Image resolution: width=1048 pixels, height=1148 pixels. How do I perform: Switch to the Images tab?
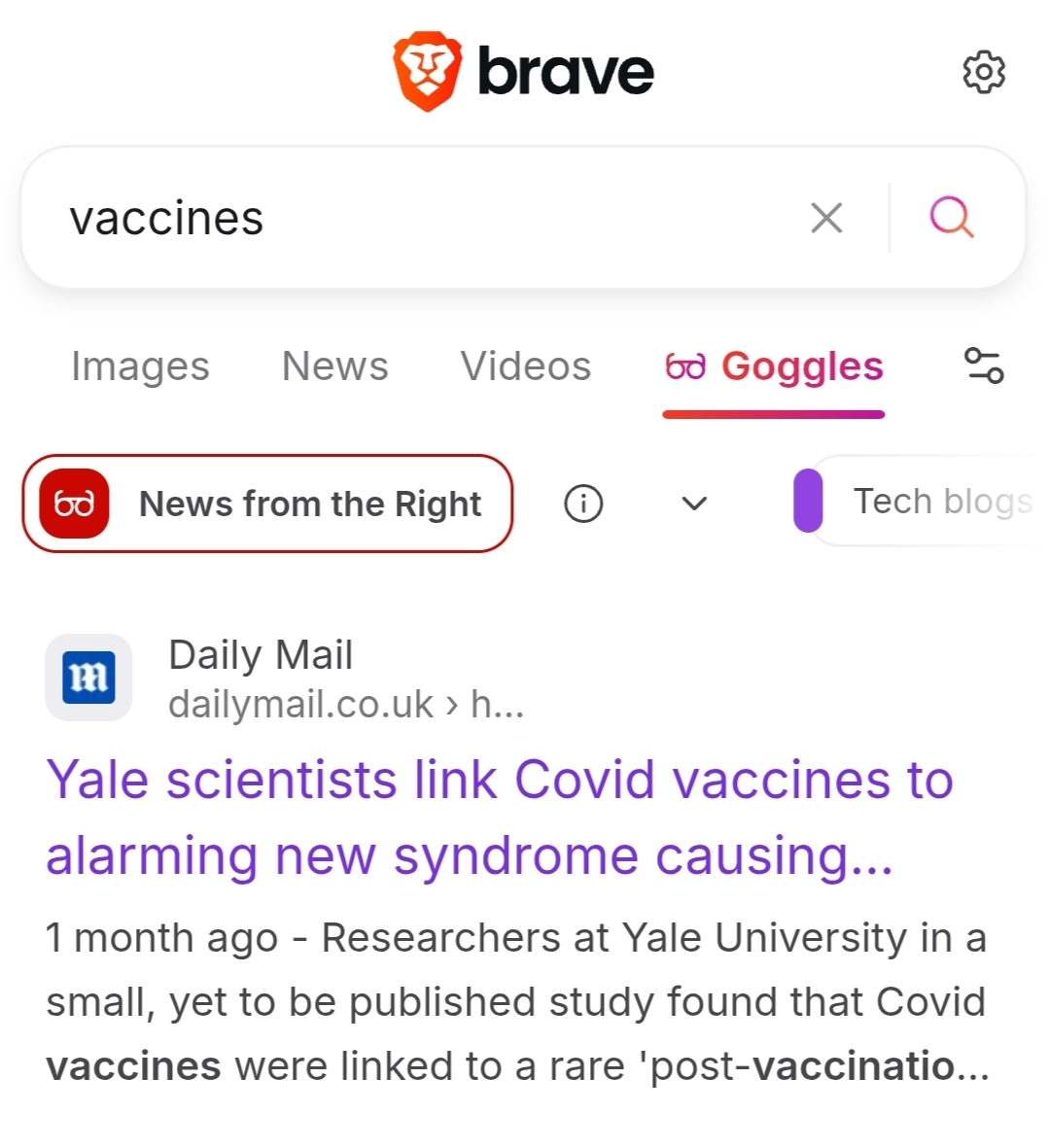coord(140,366)
